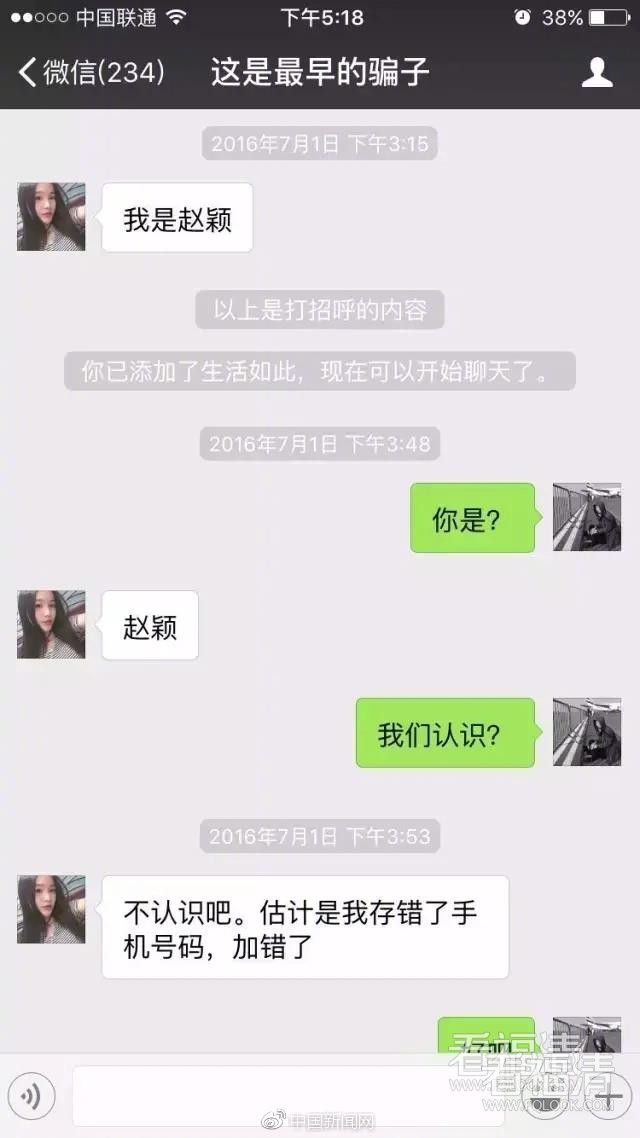Focus the message text field

(x=290, y=1097)
